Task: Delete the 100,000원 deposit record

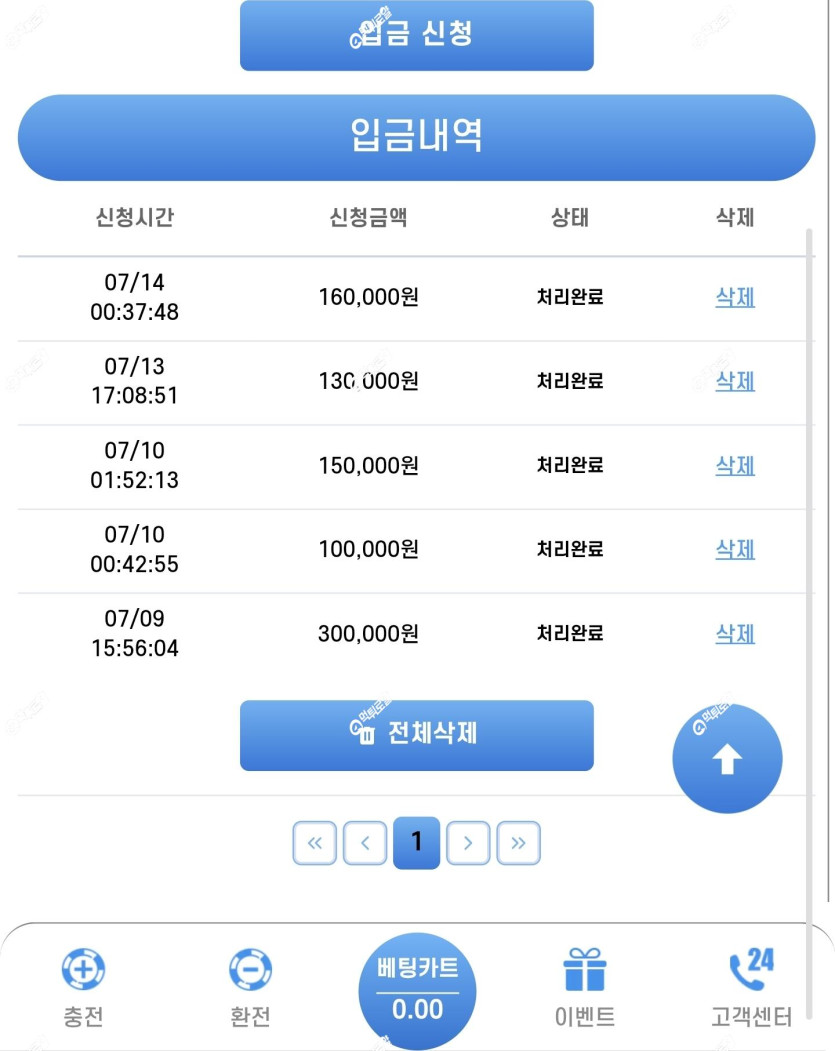Action: click(x=735, y=550)
